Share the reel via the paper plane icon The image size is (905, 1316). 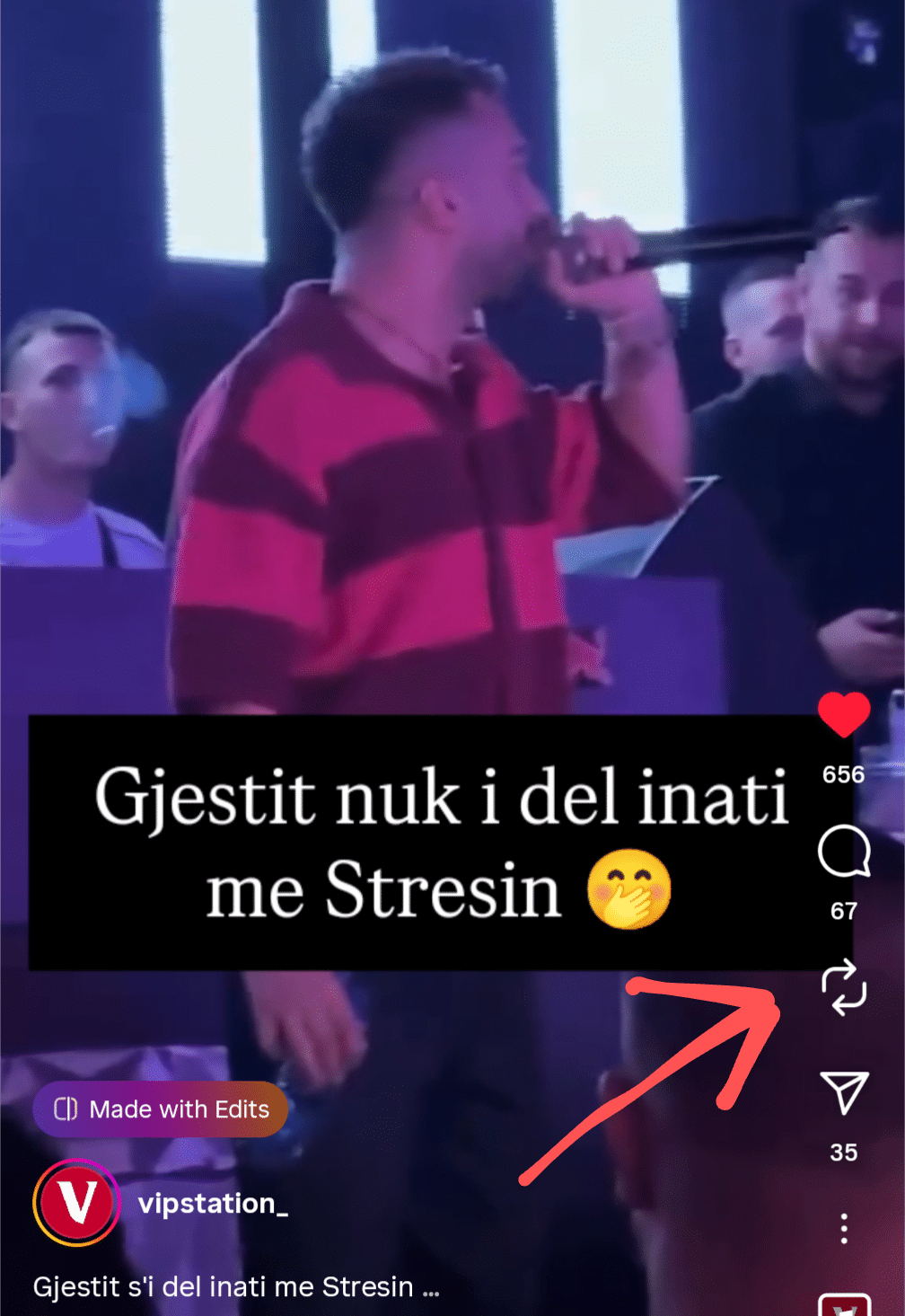point(844,1092)
